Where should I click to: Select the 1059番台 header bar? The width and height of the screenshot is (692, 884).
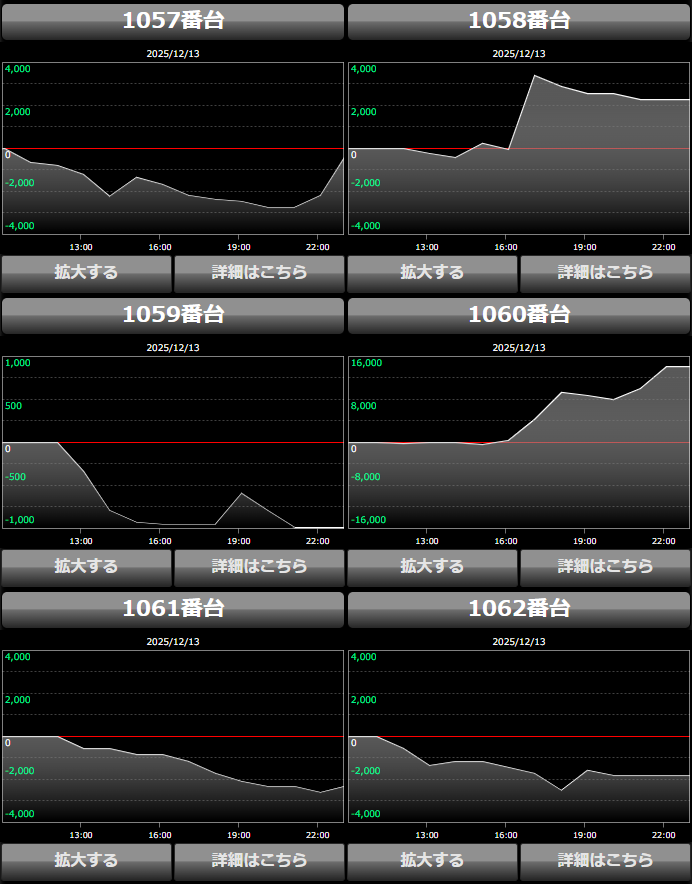tap(173, 315)
